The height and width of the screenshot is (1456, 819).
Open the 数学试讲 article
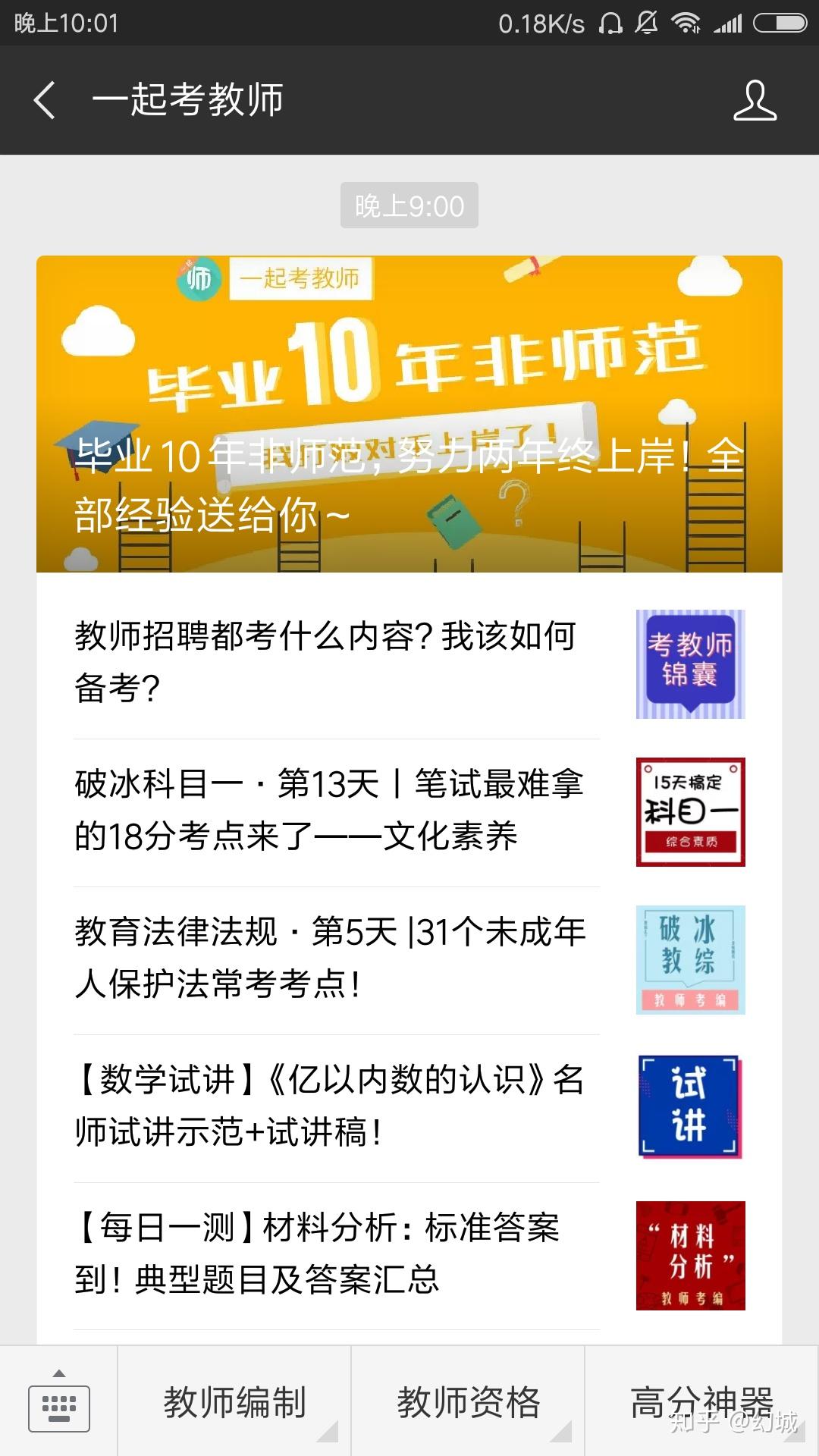(326, 1103)
